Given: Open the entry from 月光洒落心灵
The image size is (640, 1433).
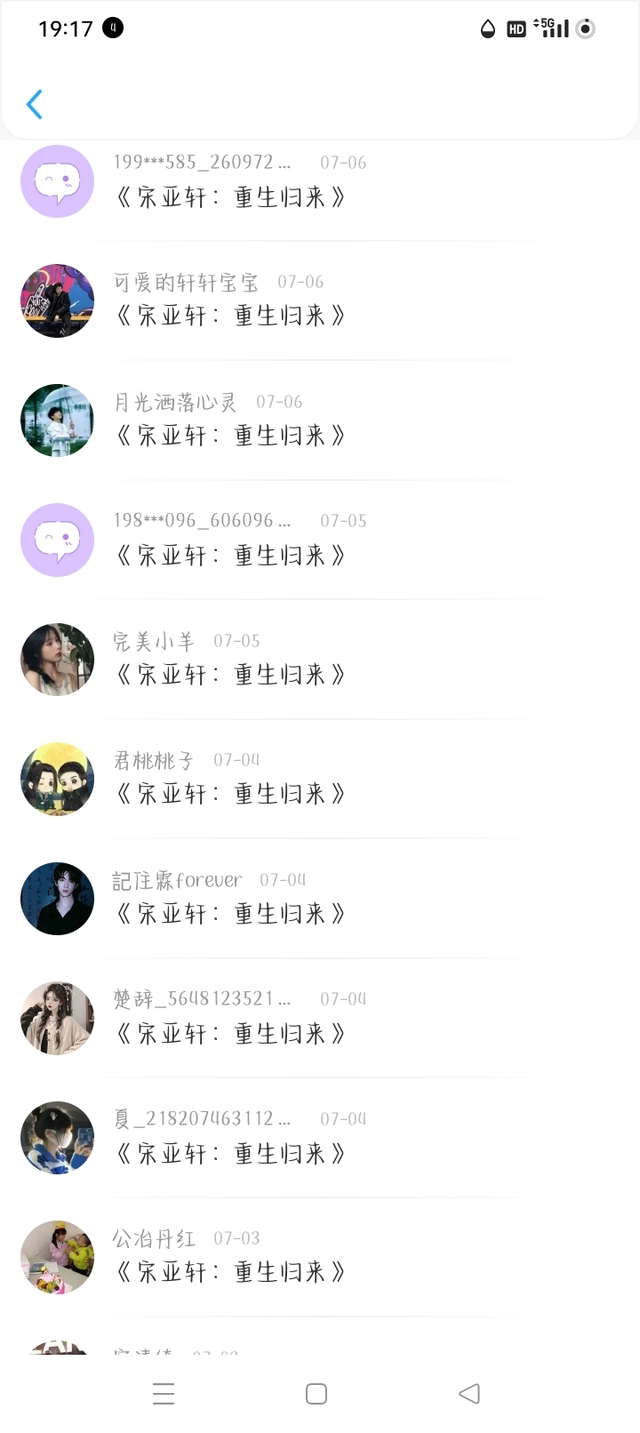Looking at the screenshot, I should [x=320, y=420].
